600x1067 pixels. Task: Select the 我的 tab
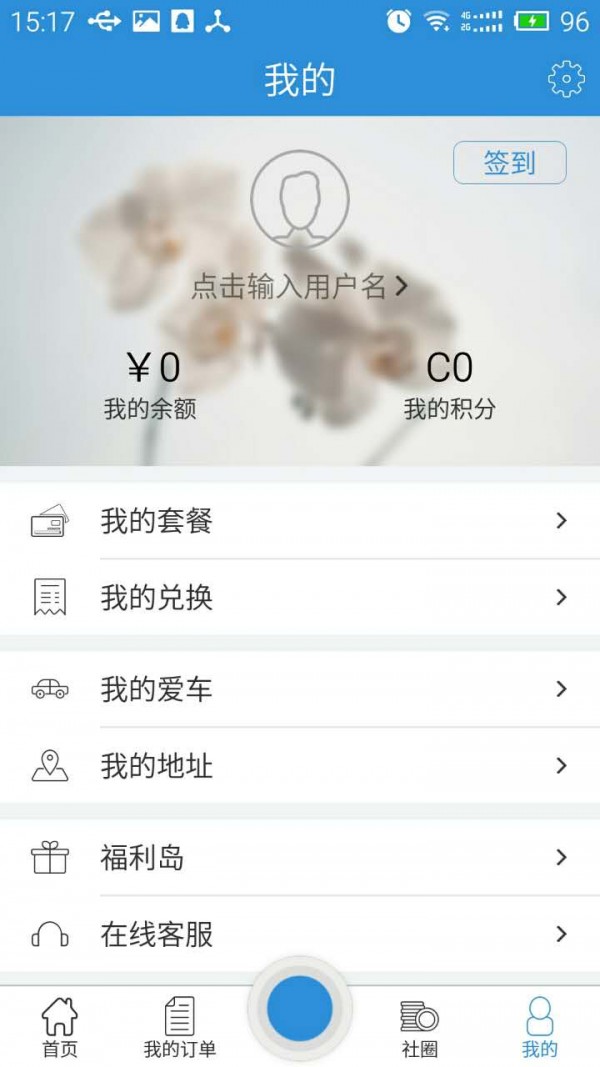539,1027
